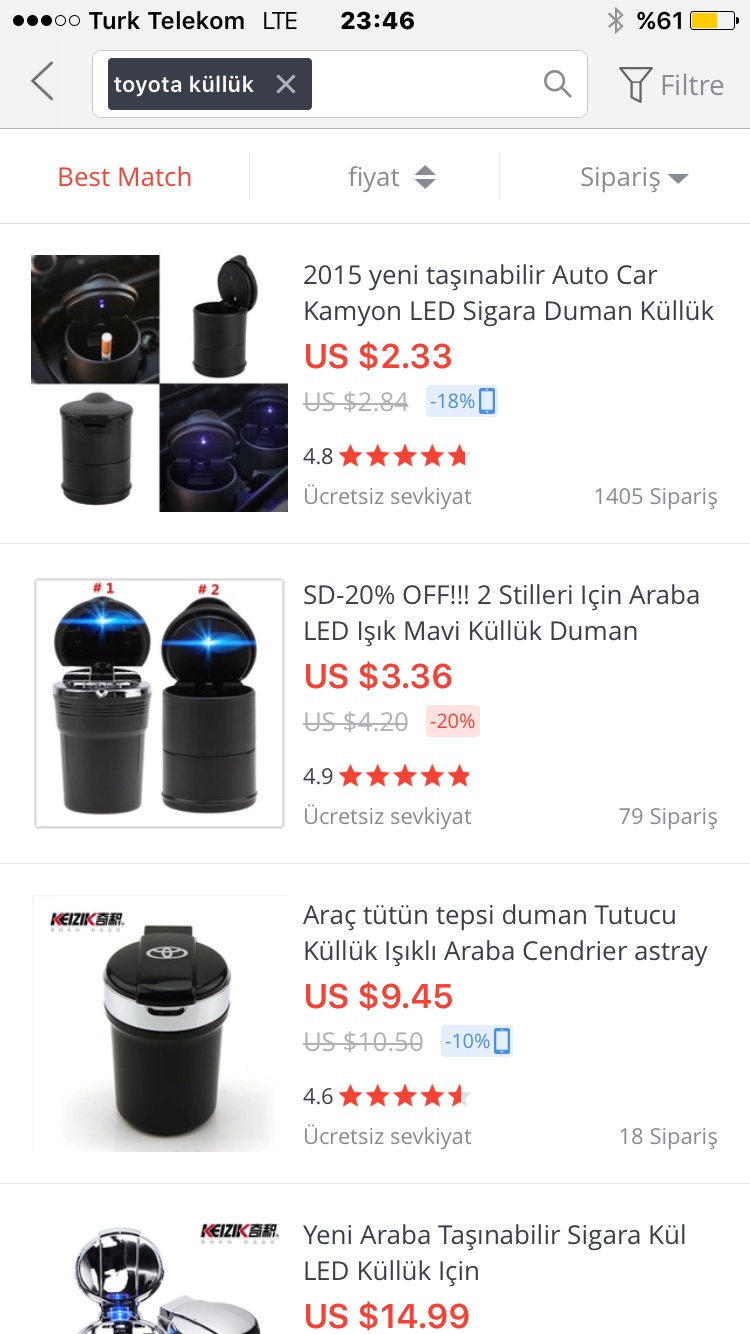
Task: Select the Best Match sorting tab
Action: 125,177
